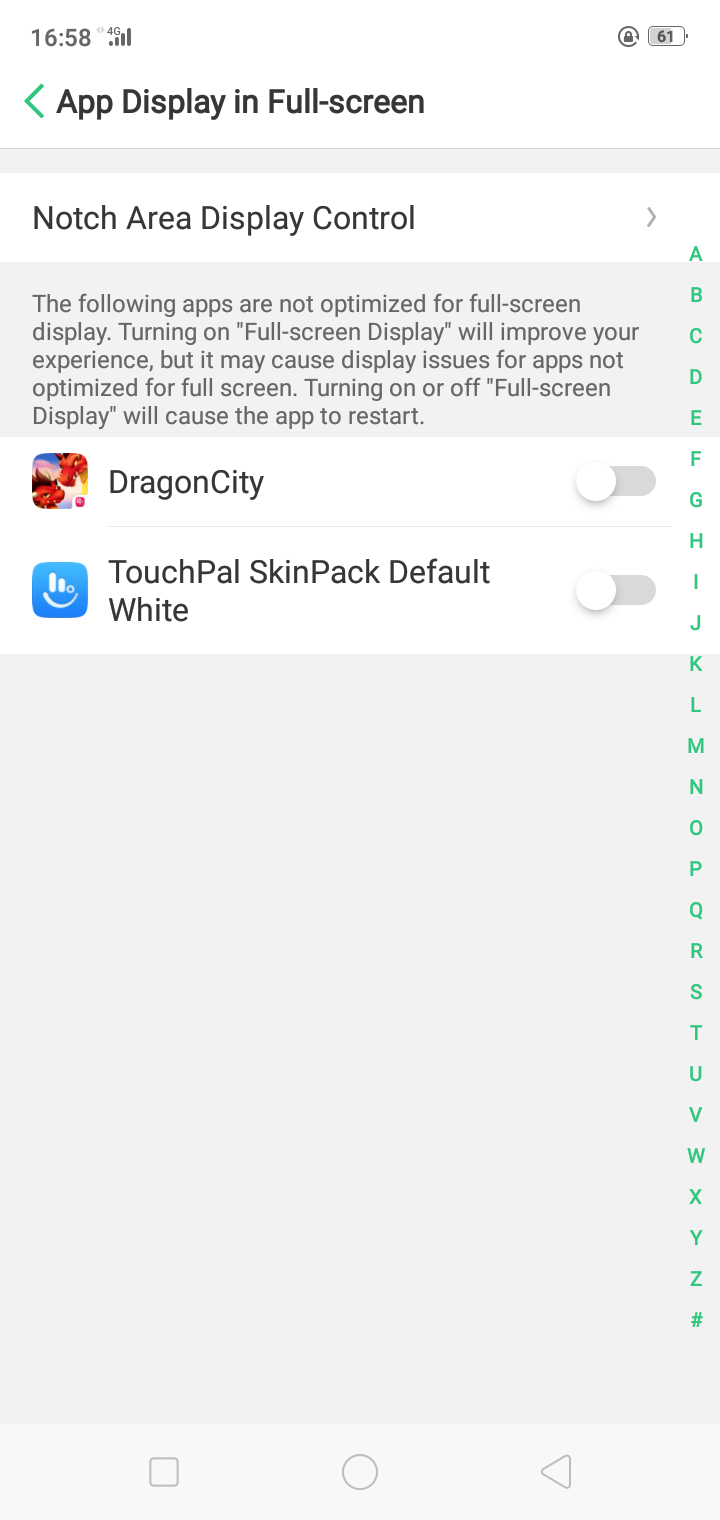Jump to letter D in index

point(696,377)
